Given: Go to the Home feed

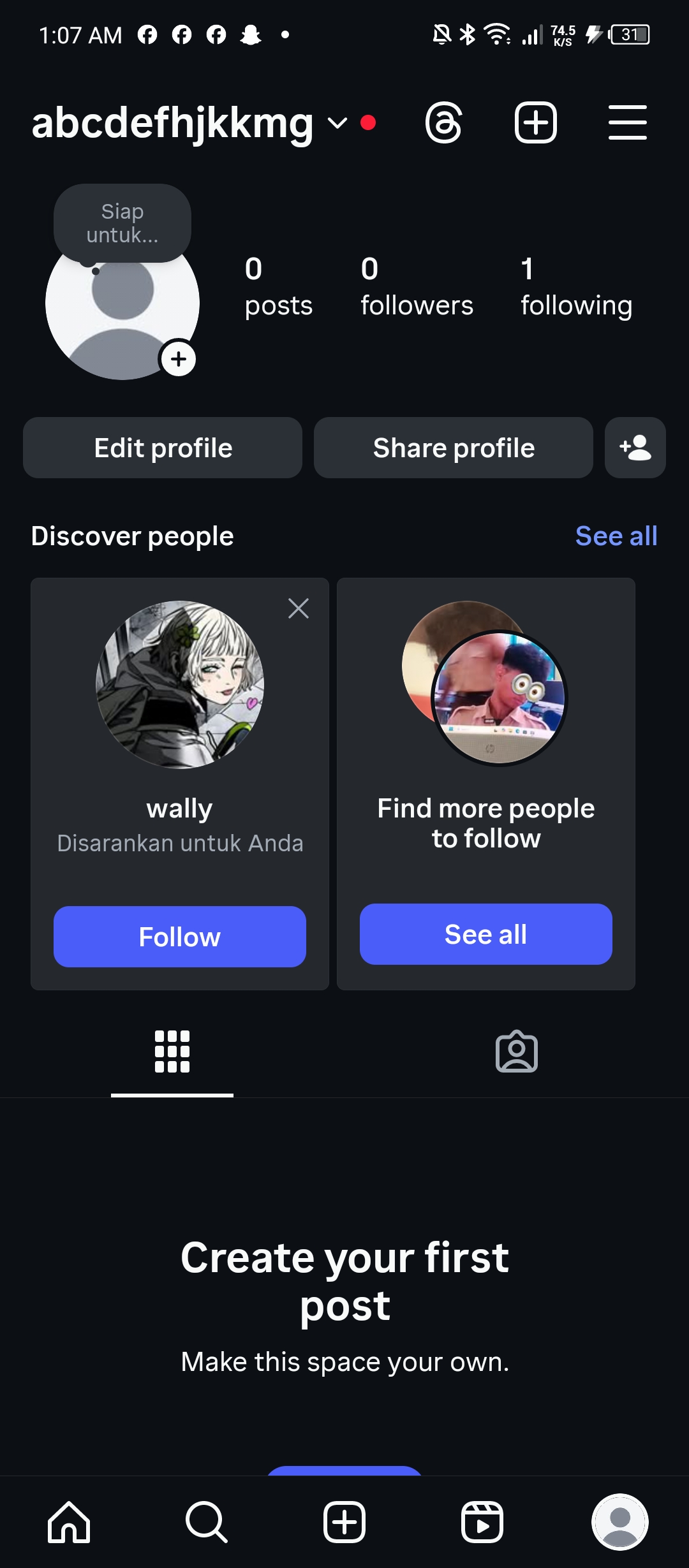Looking at the screenshot, I should [69, 1522].
